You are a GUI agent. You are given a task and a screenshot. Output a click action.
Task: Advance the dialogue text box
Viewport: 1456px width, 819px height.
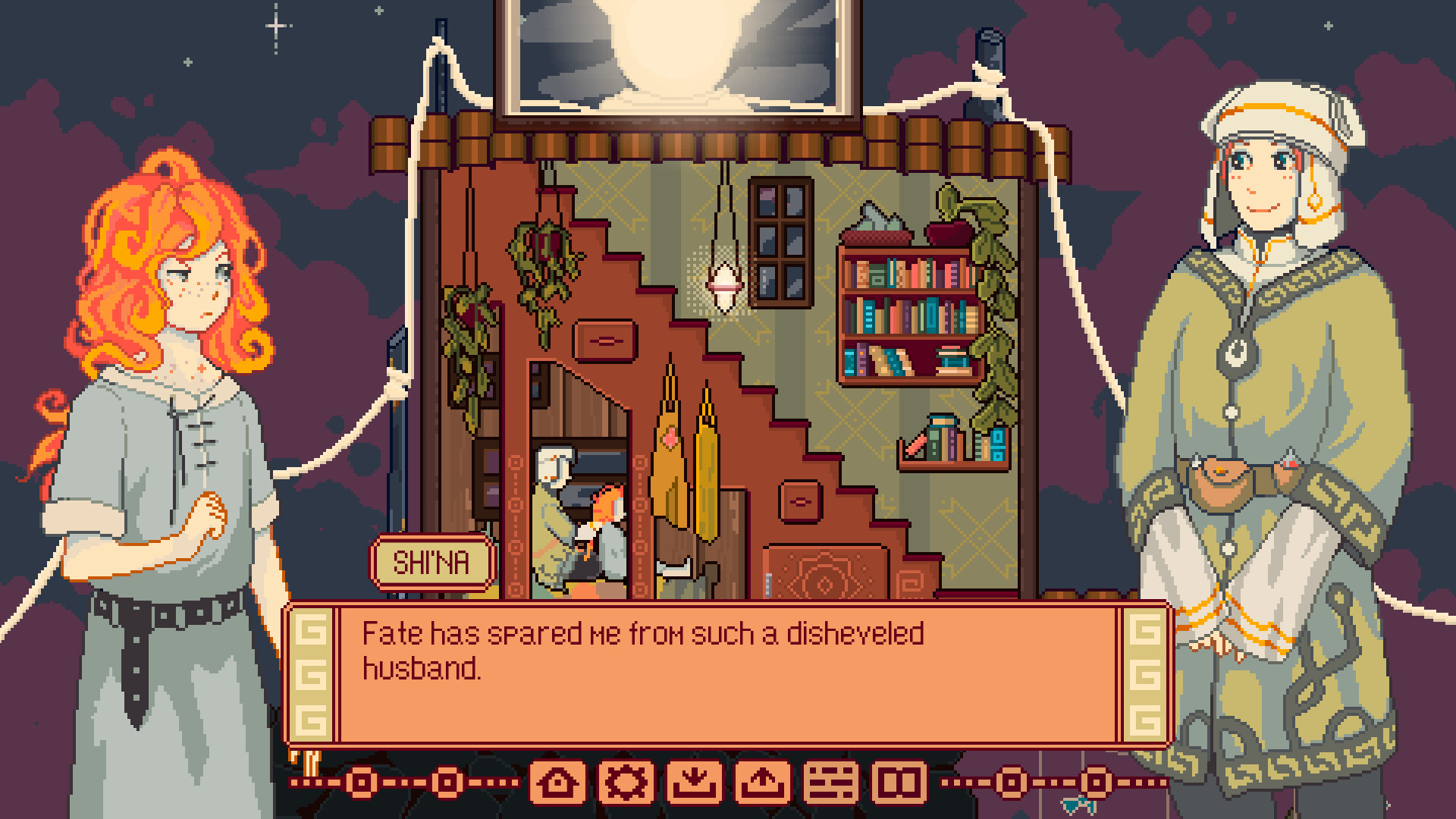tap(728, 673)
